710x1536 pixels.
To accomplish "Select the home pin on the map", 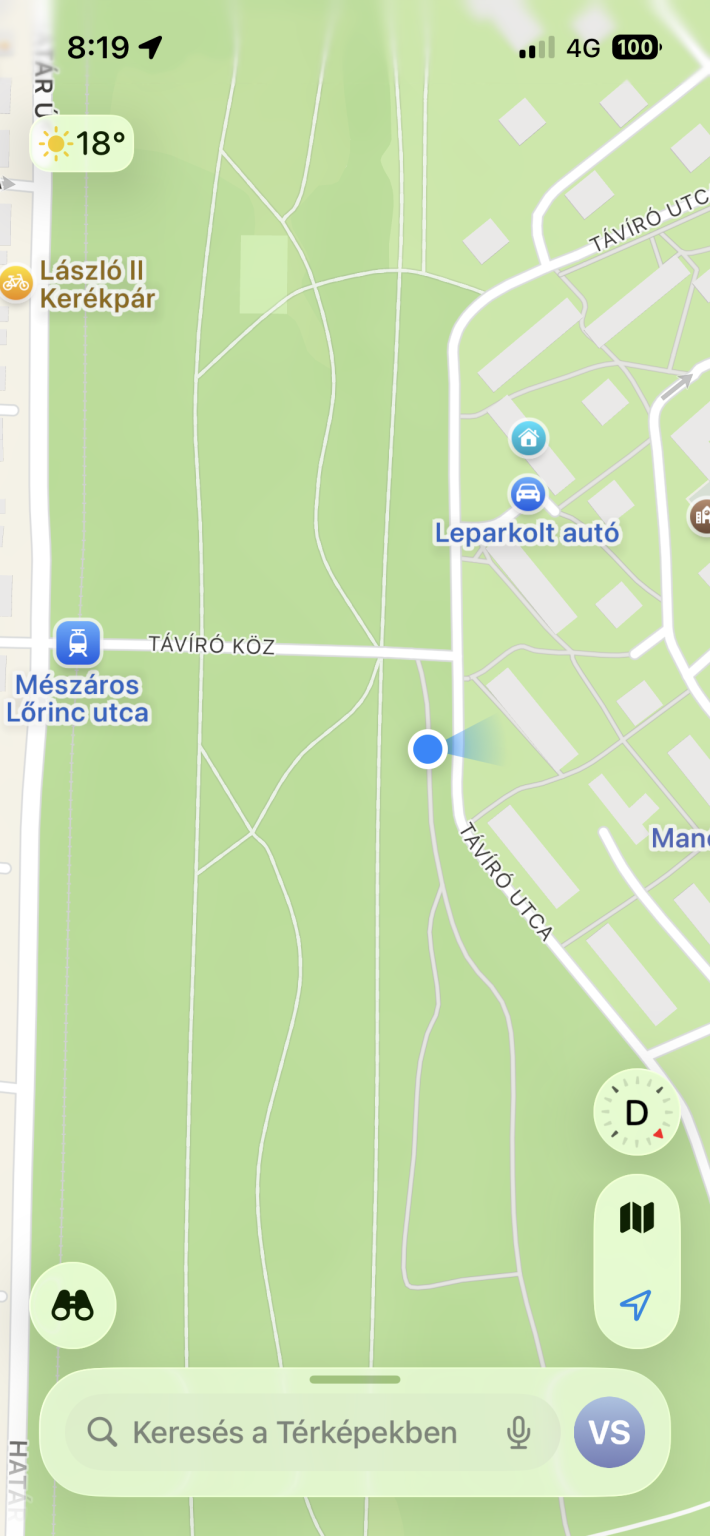I will click(529, 438).
